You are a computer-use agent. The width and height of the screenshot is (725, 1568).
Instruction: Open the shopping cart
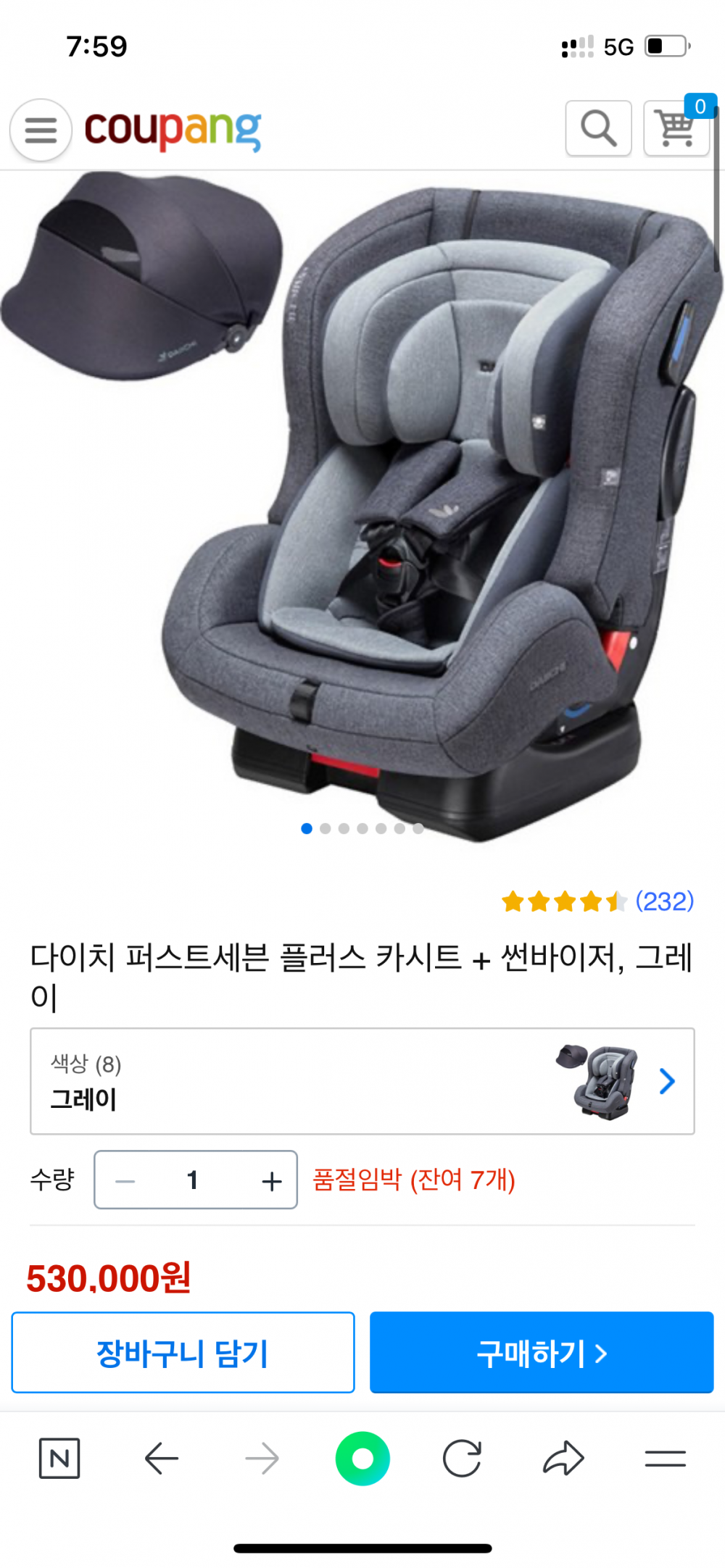(x=676, y=129)
